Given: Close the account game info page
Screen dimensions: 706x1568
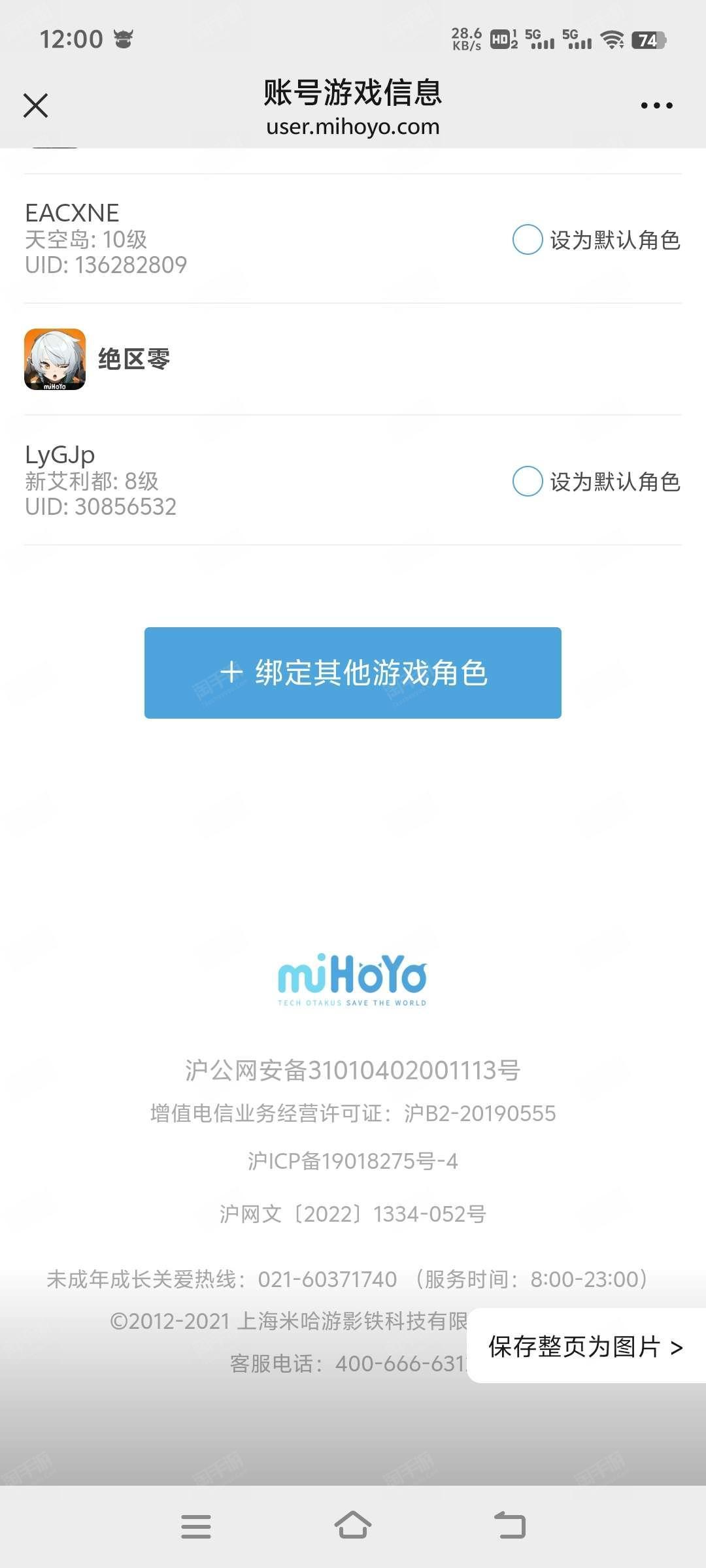Looking at the screenshot, I should (x=35, y=105).
